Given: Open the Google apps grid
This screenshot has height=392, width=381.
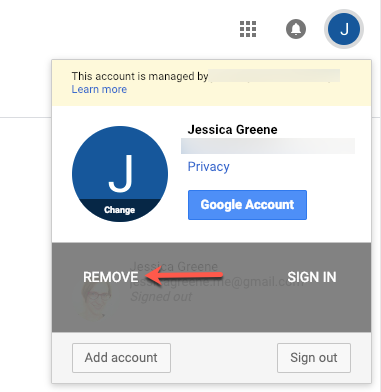Looking at the screenshot, I should [x=248, y=29].
